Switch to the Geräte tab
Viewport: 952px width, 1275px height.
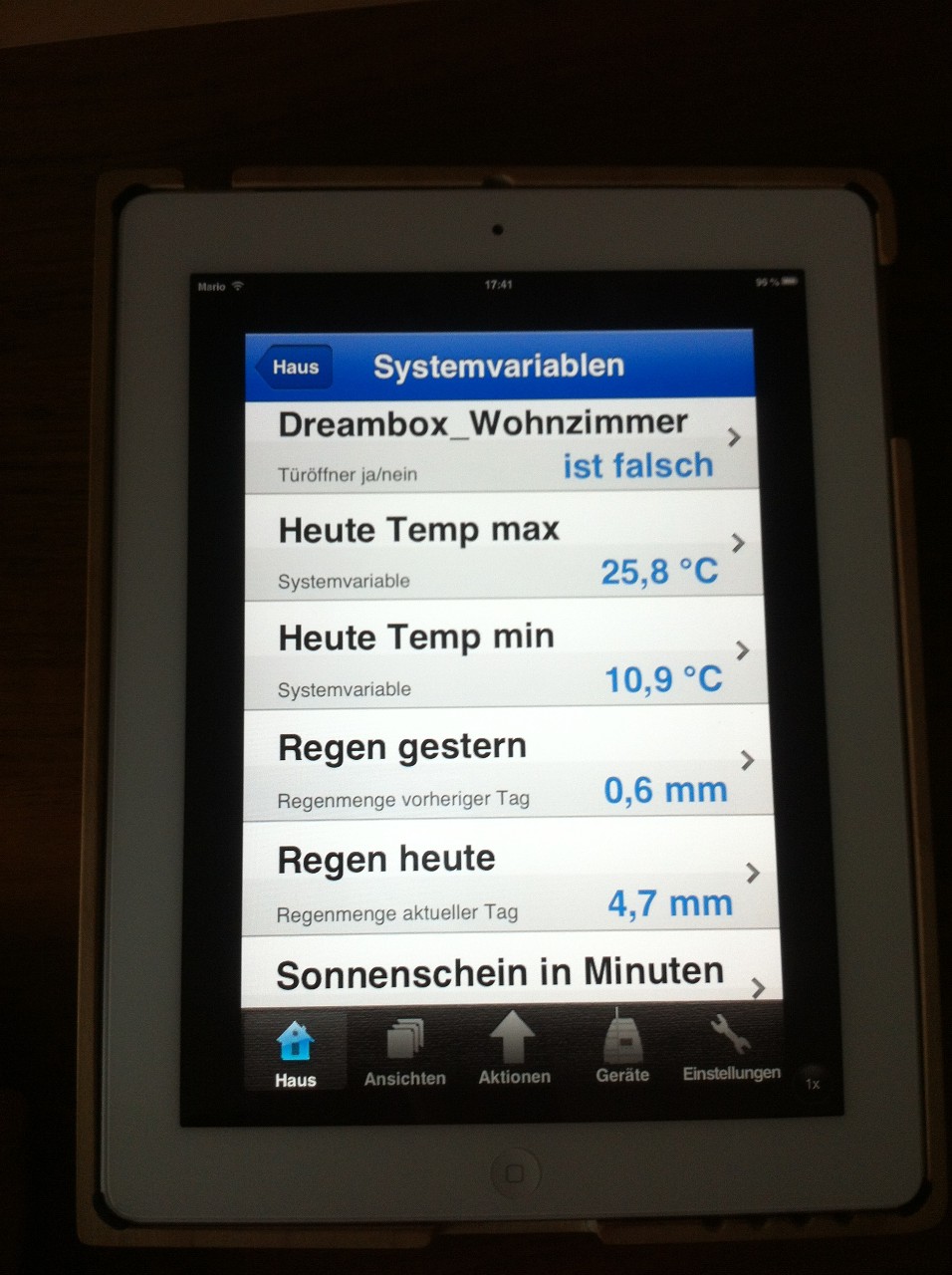622,1049
